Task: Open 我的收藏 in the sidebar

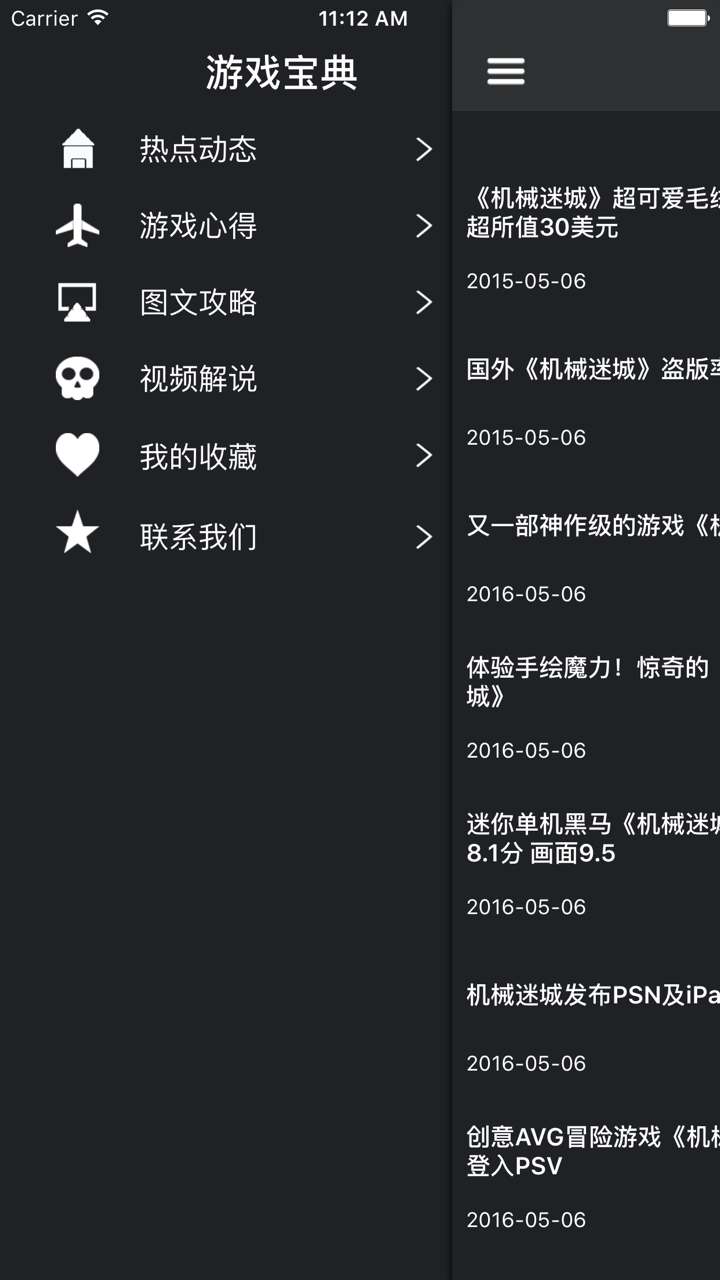Action: coord(198,455)
